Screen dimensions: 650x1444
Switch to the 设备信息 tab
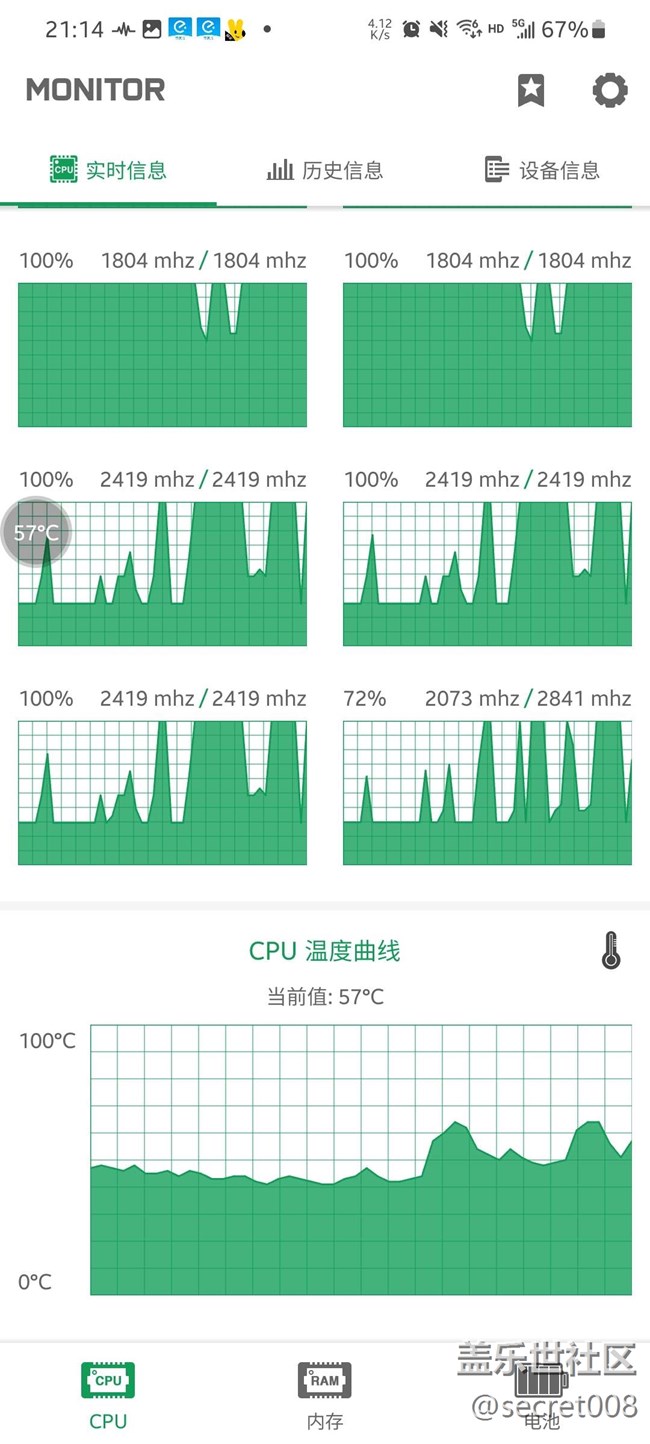(x=542, y=170)
